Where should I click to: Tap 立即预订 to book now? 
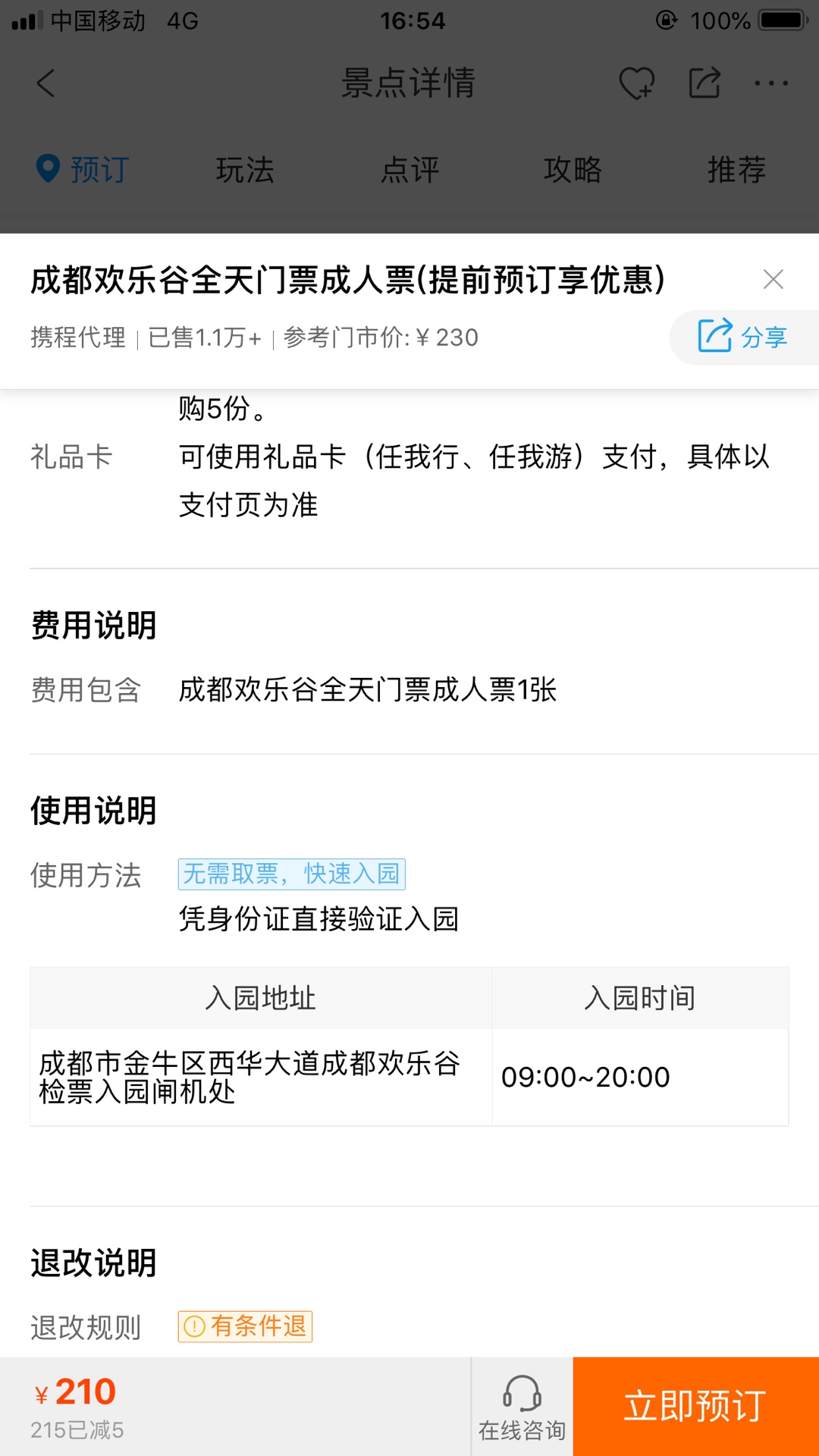(x=695, y=1406)
